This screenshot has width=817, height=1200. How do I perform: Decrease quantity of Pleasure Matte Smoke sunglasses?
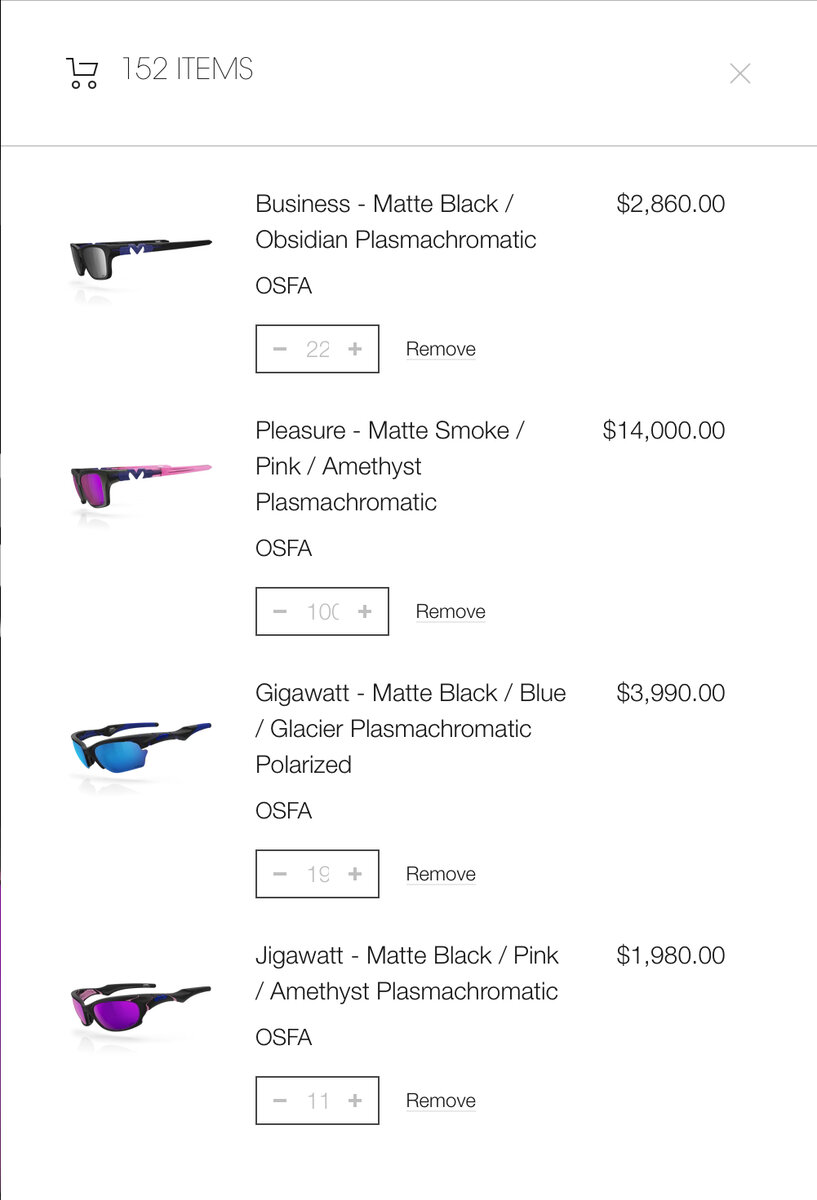(x=280, y=611)
